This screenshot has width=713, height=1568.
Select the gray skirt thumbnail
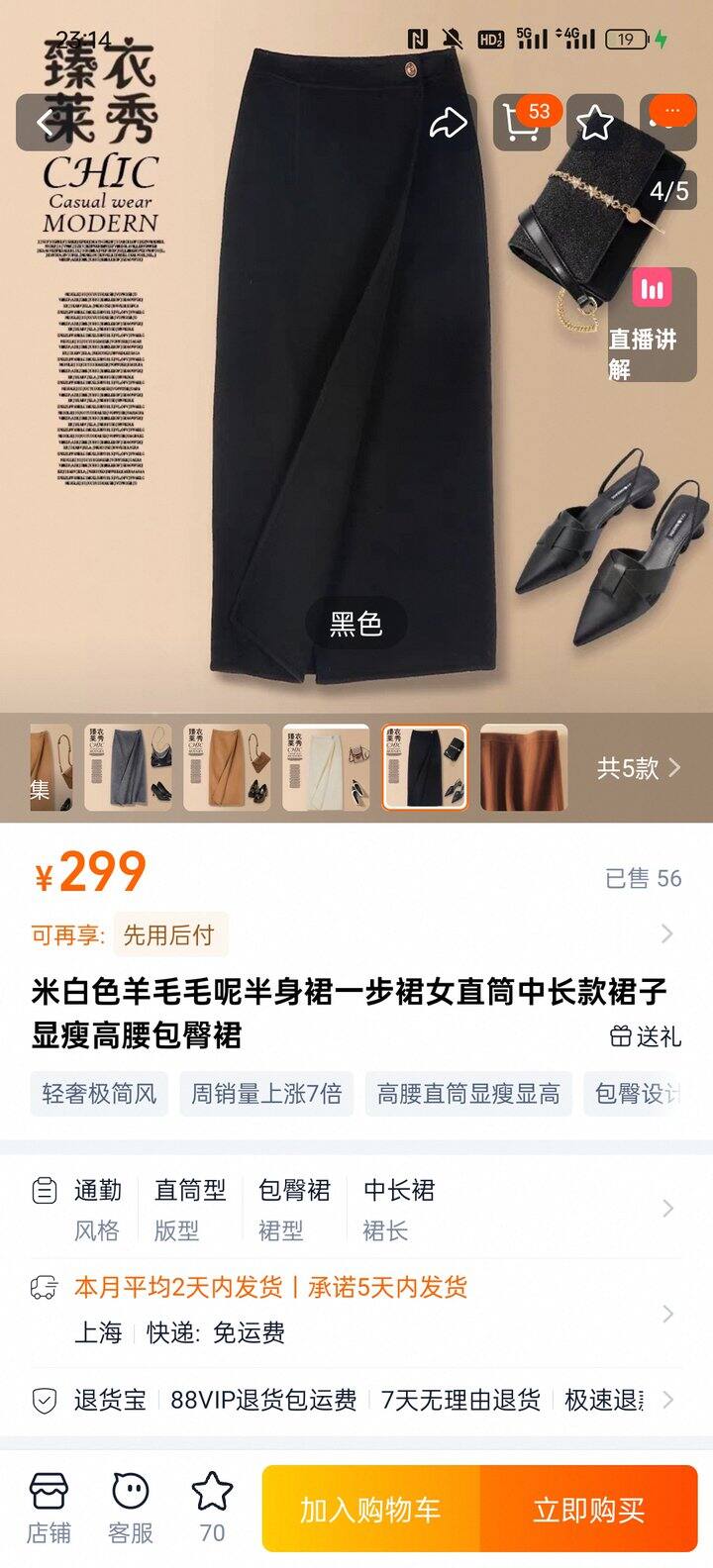click(x=128, y=768)
